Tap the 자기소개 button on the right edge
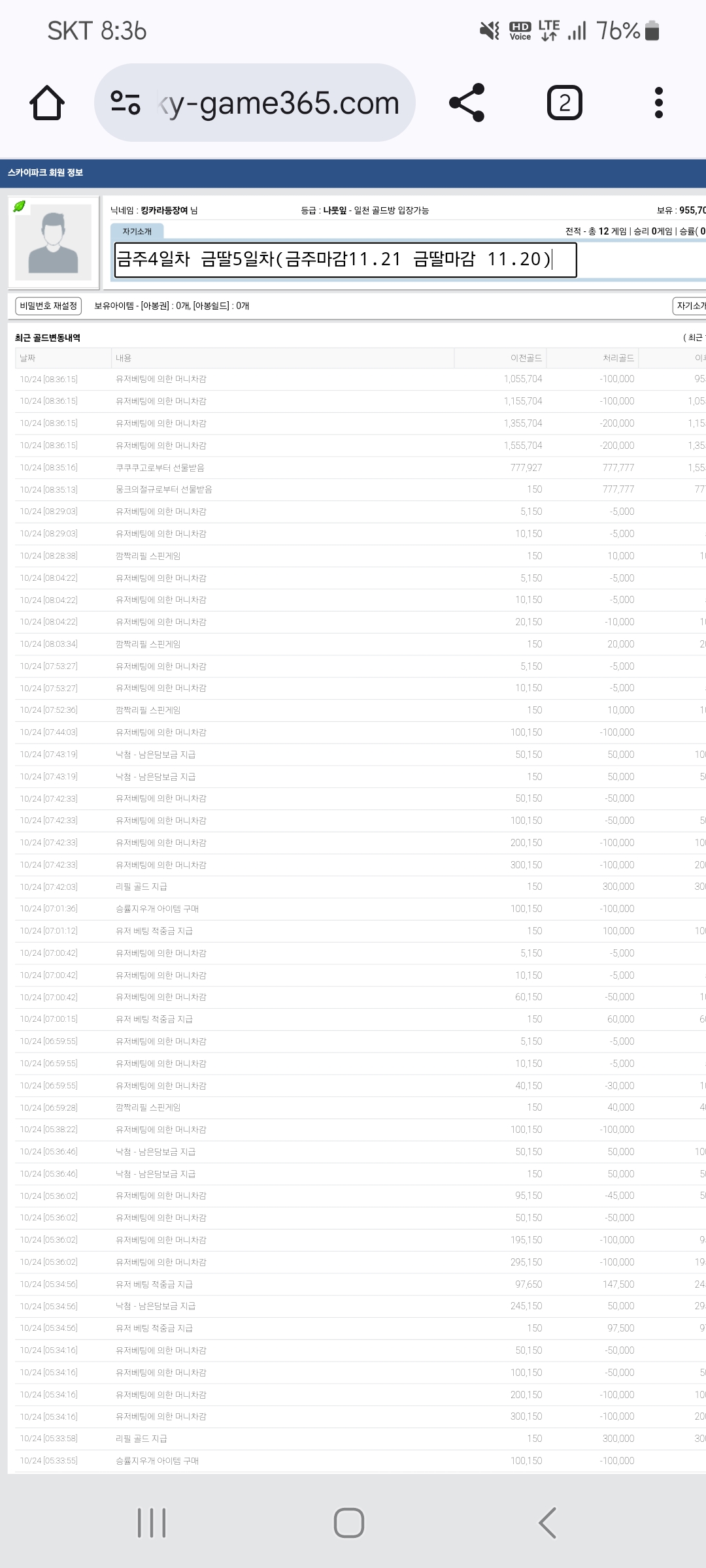This screenshot has height=1568, width=706. [690, 306]
